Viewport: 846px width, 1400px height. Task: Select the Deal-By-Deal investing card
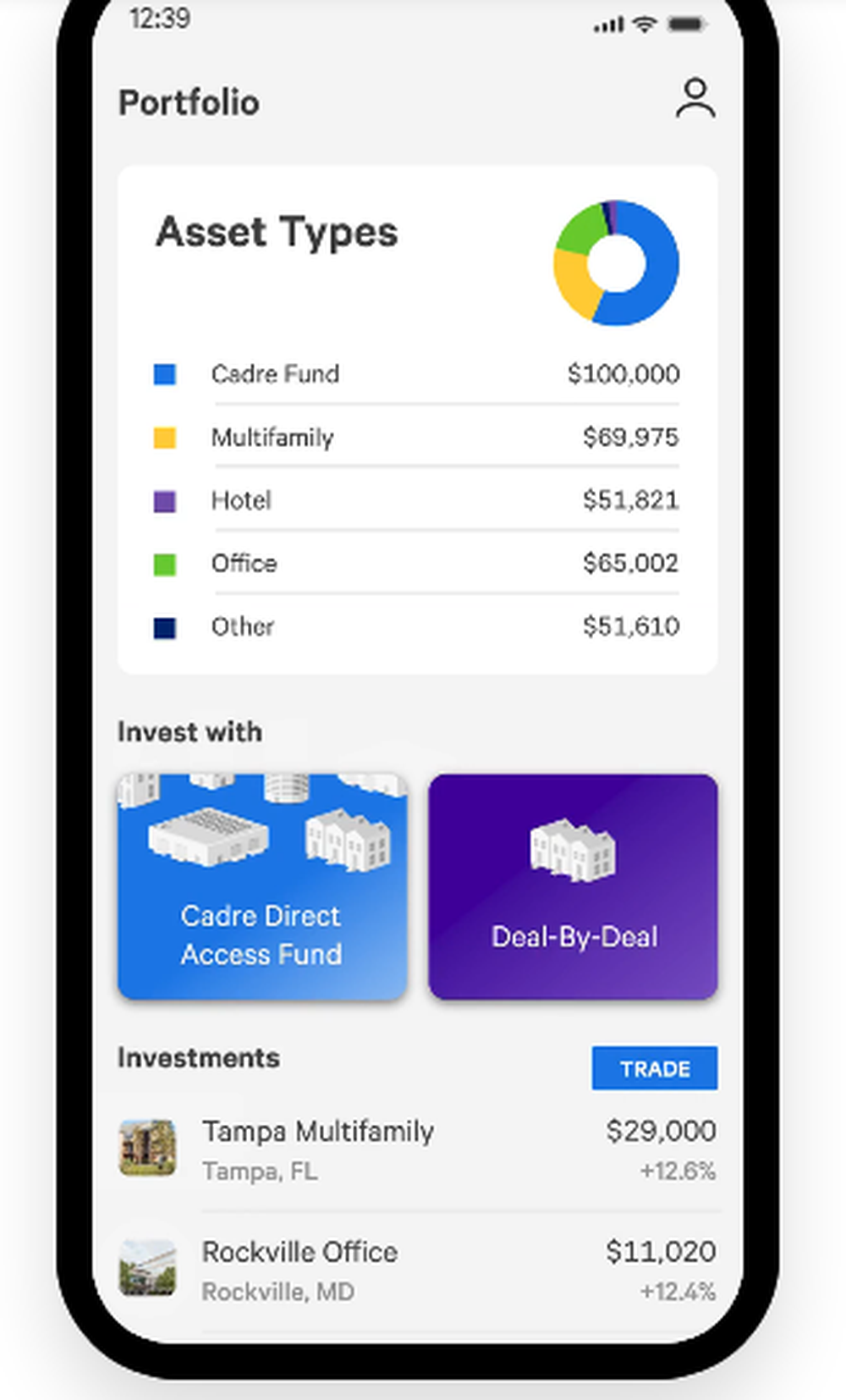(573, 886)
